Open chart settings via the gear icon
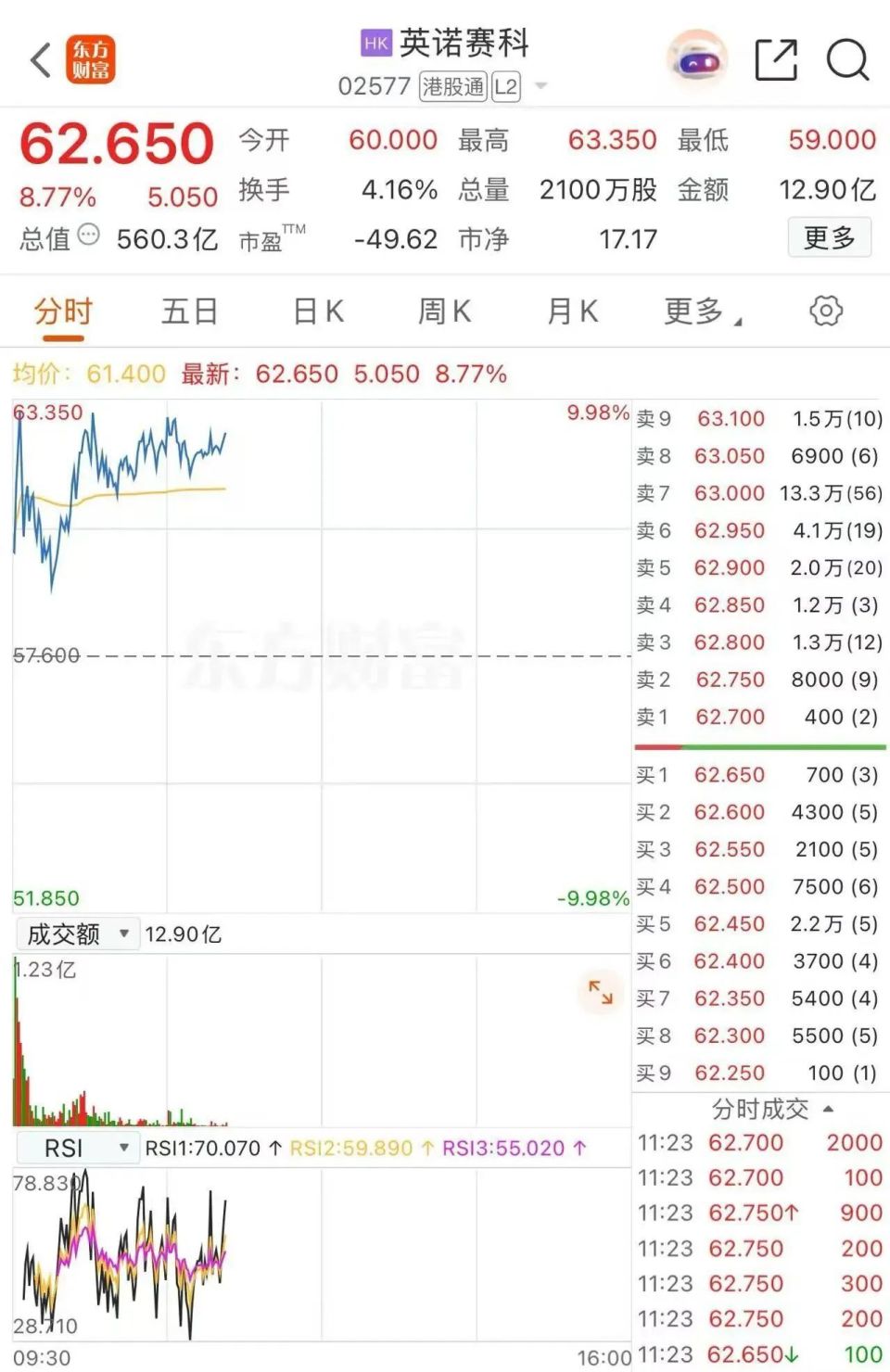This screenshot has height=1372, width=890. point(826,311)
